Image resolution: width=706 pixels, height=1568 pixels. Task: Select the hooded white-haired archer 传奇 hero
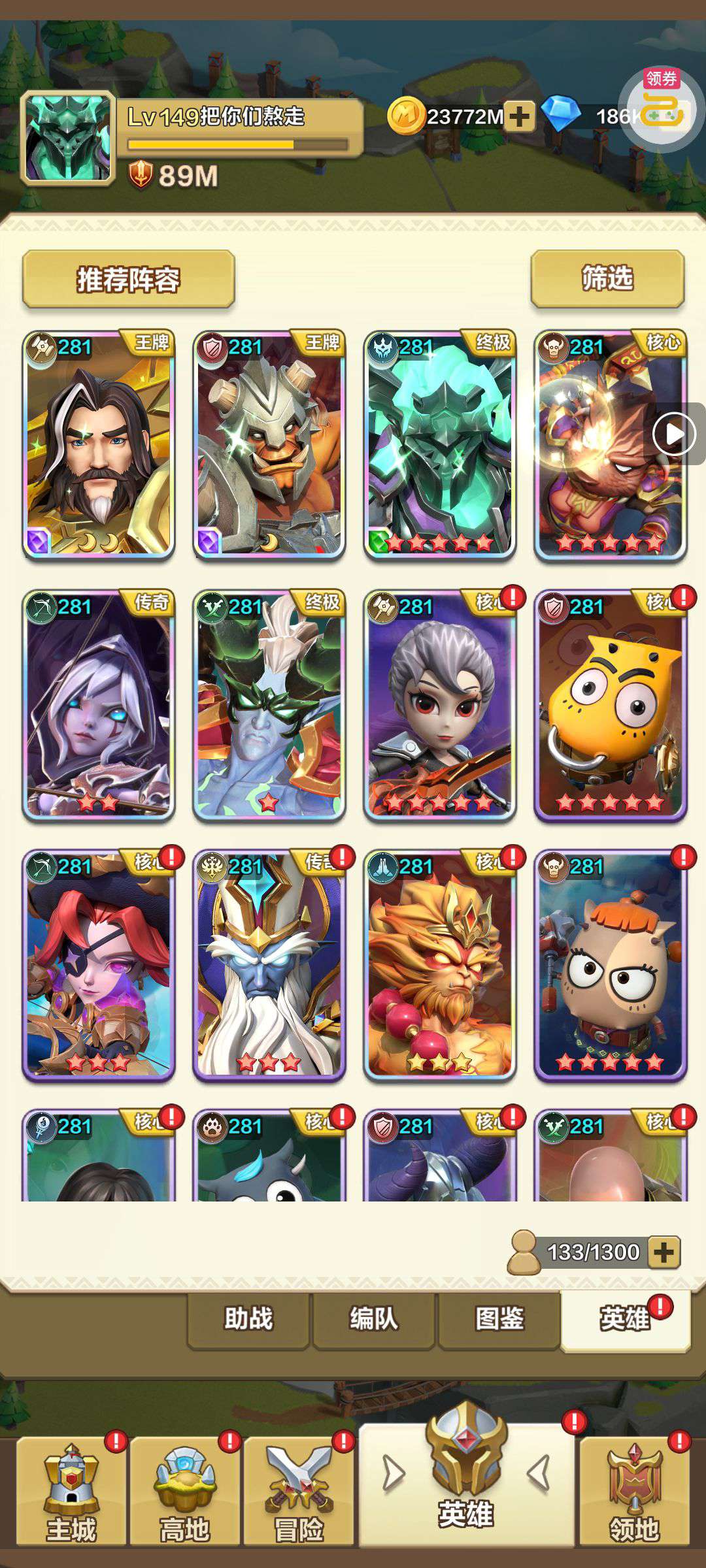click(99, 706)
